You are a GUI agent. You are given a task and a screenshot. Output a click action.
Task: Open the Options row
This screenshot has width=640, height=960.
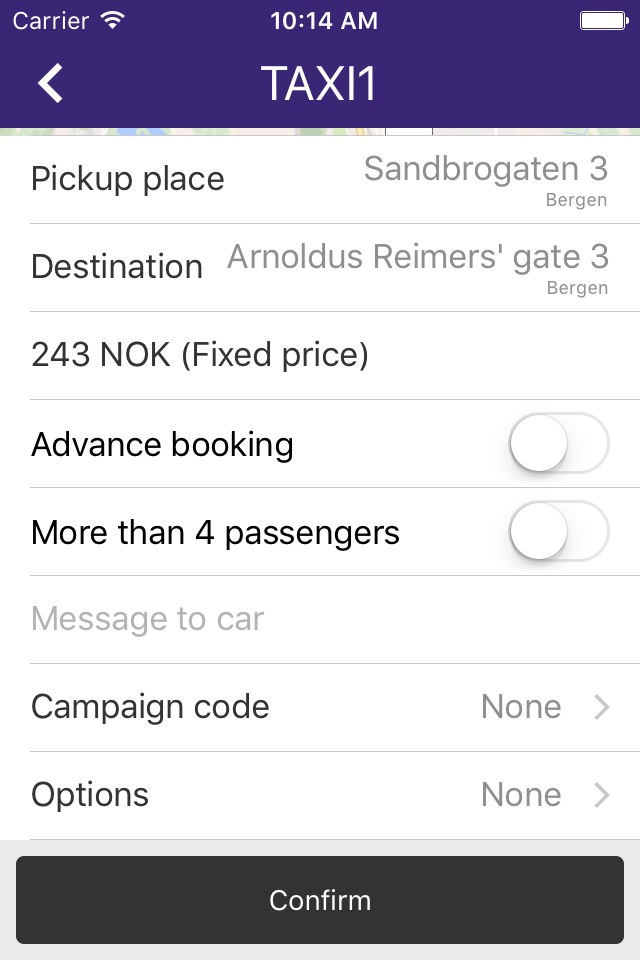(320, 795)
